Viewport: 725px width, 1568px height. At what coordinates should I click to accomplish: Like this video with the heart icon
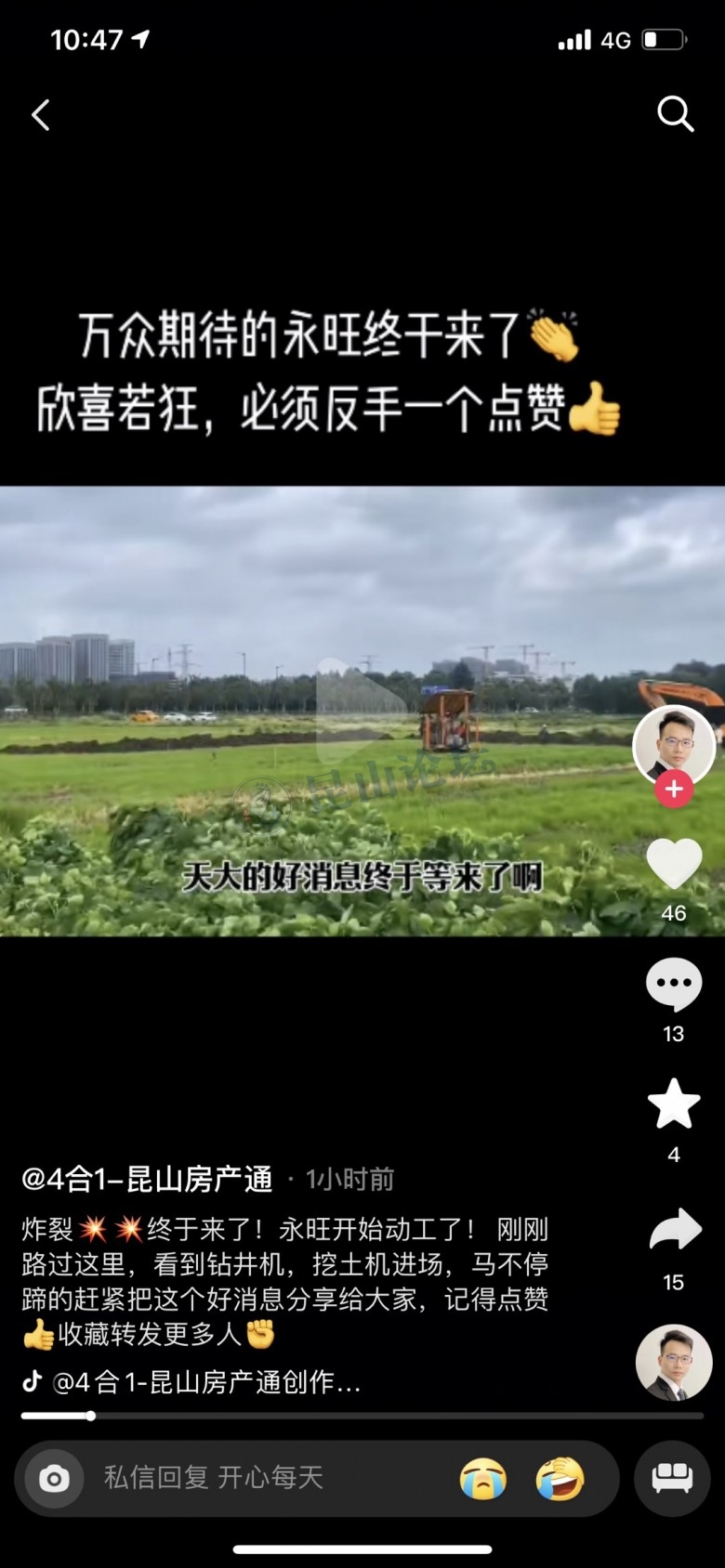674,864
